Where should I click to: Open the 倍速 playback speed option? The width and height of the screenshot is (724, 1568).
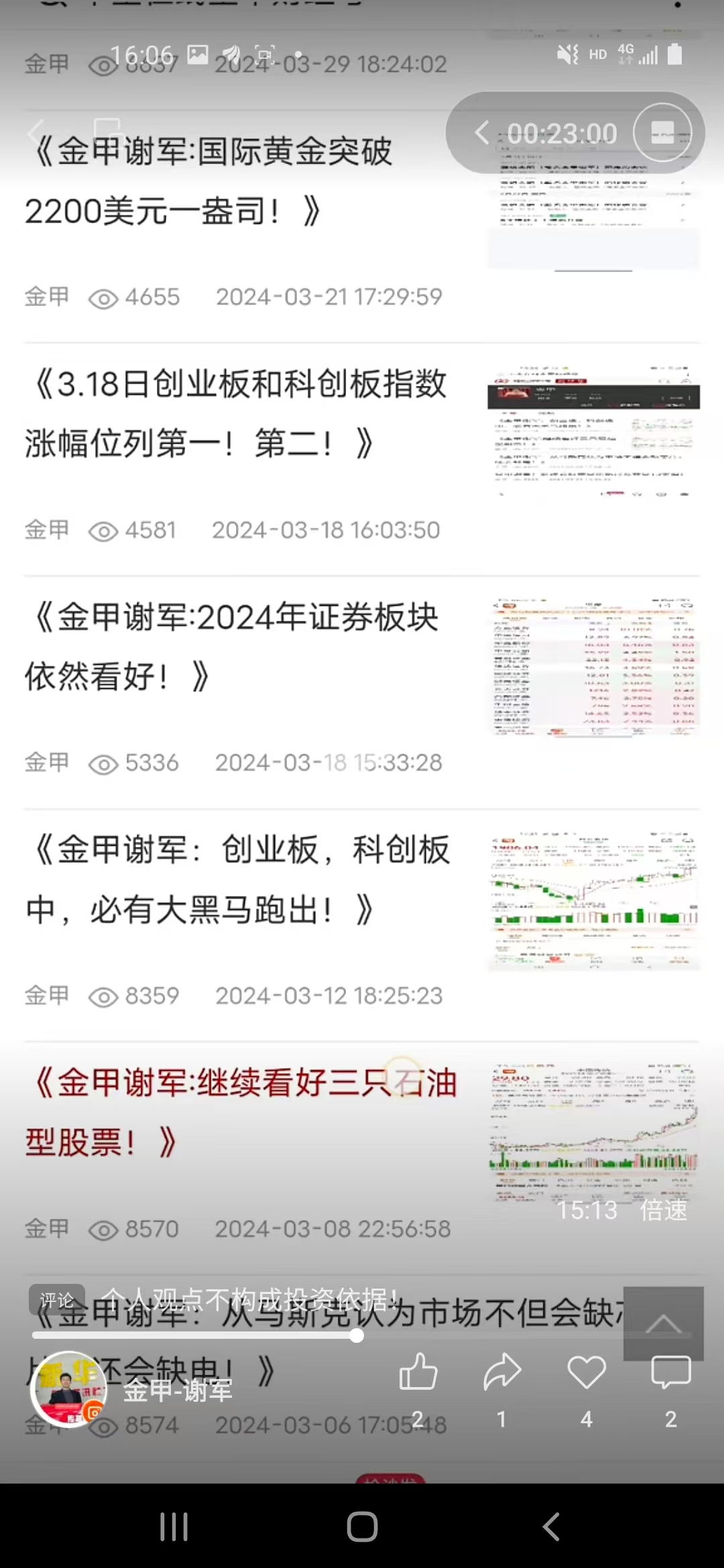coord(663,1210)
